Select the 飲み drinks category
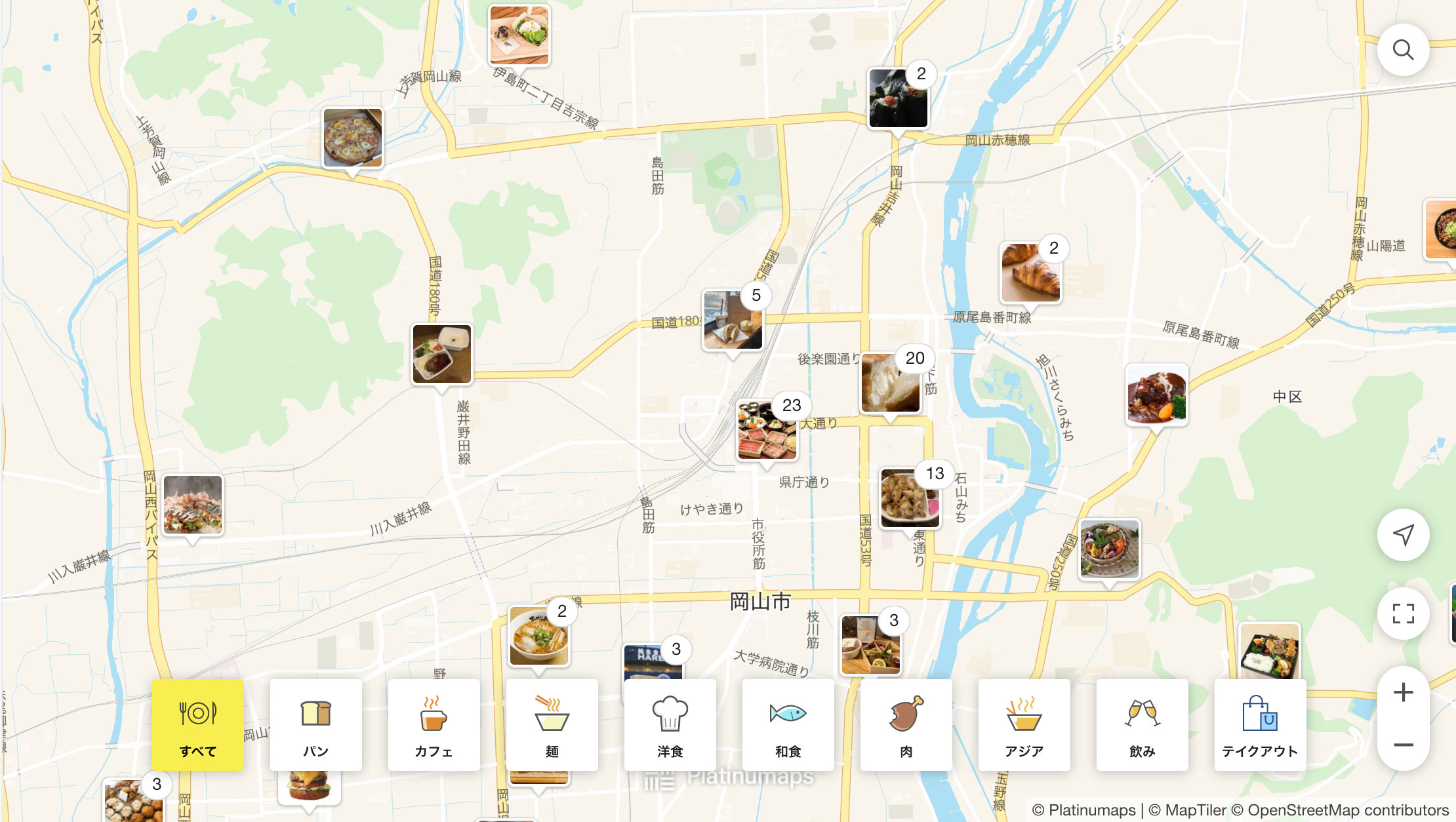The height and width of the screenshot is (822, 1456). click(1142, 724)
